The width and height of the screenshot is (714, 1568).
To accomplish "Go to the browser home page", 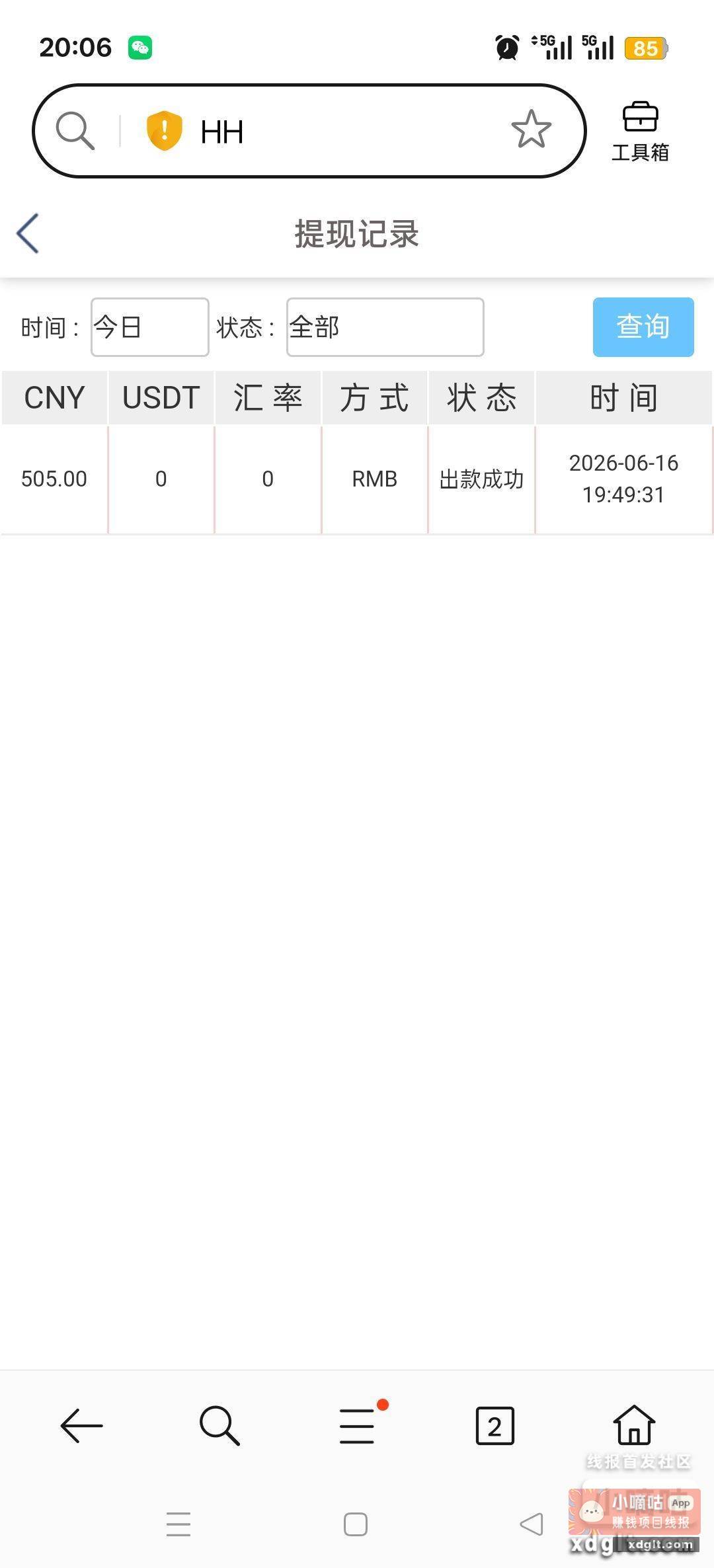I will coord(634,1425).
